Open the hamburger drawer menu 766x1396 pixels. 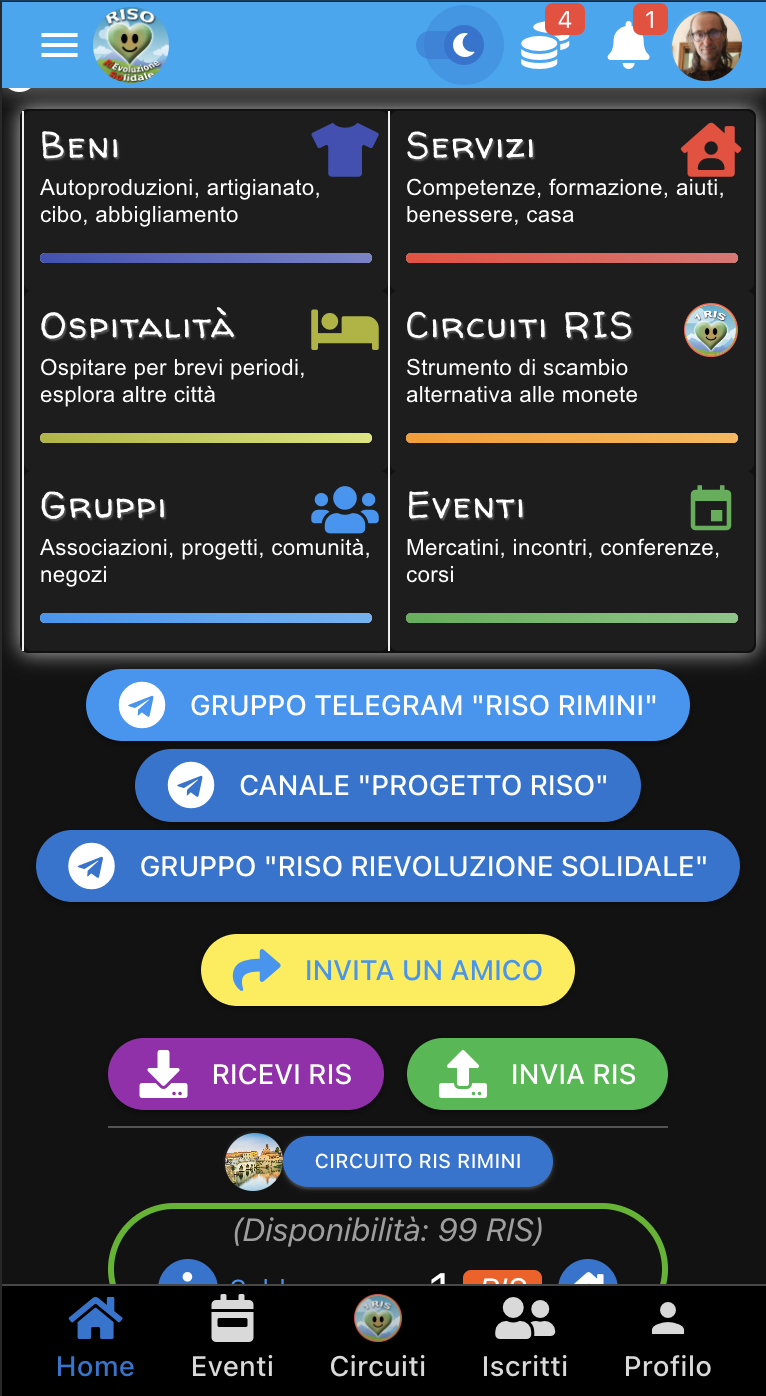tap(59, 45)
